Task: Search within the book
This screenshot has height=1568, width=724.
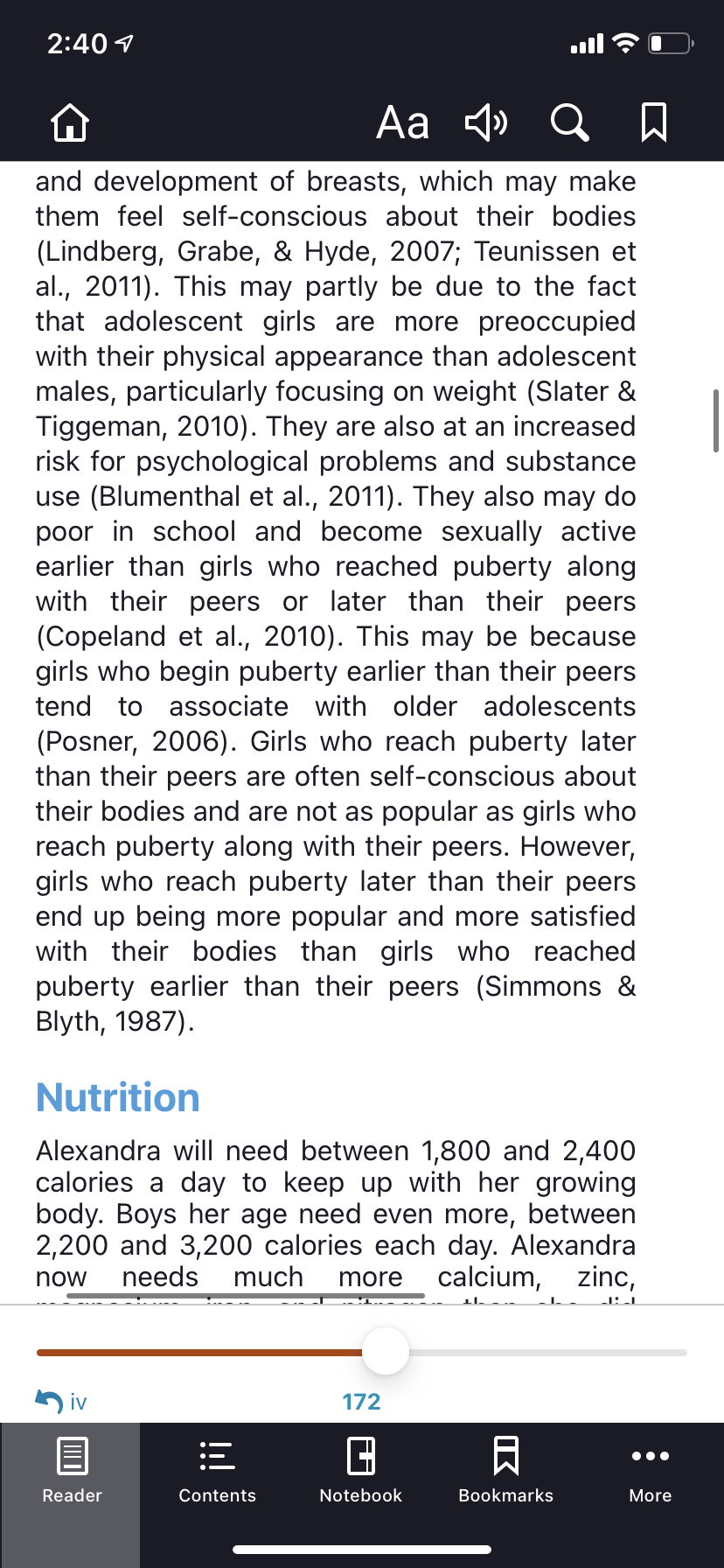Action: pyautogui.click(x=569, y=122)
